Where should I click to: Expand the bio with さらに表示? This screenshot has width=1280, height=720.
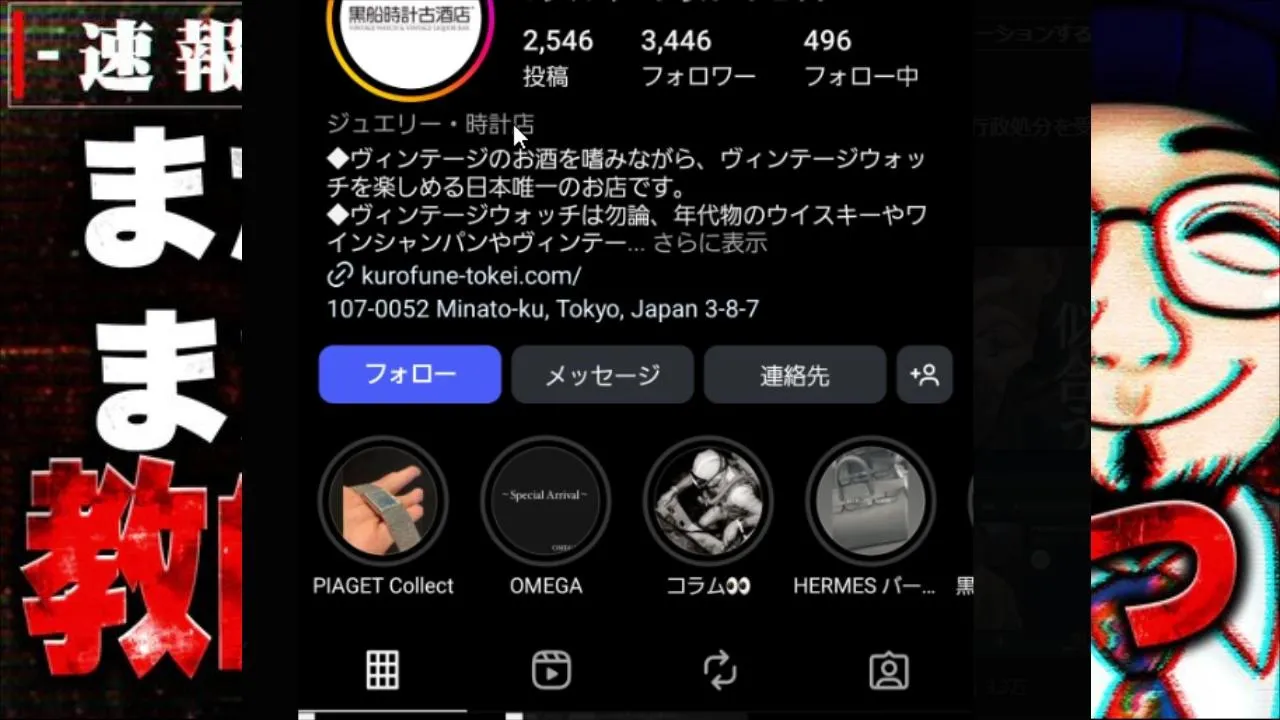(710, 243)
